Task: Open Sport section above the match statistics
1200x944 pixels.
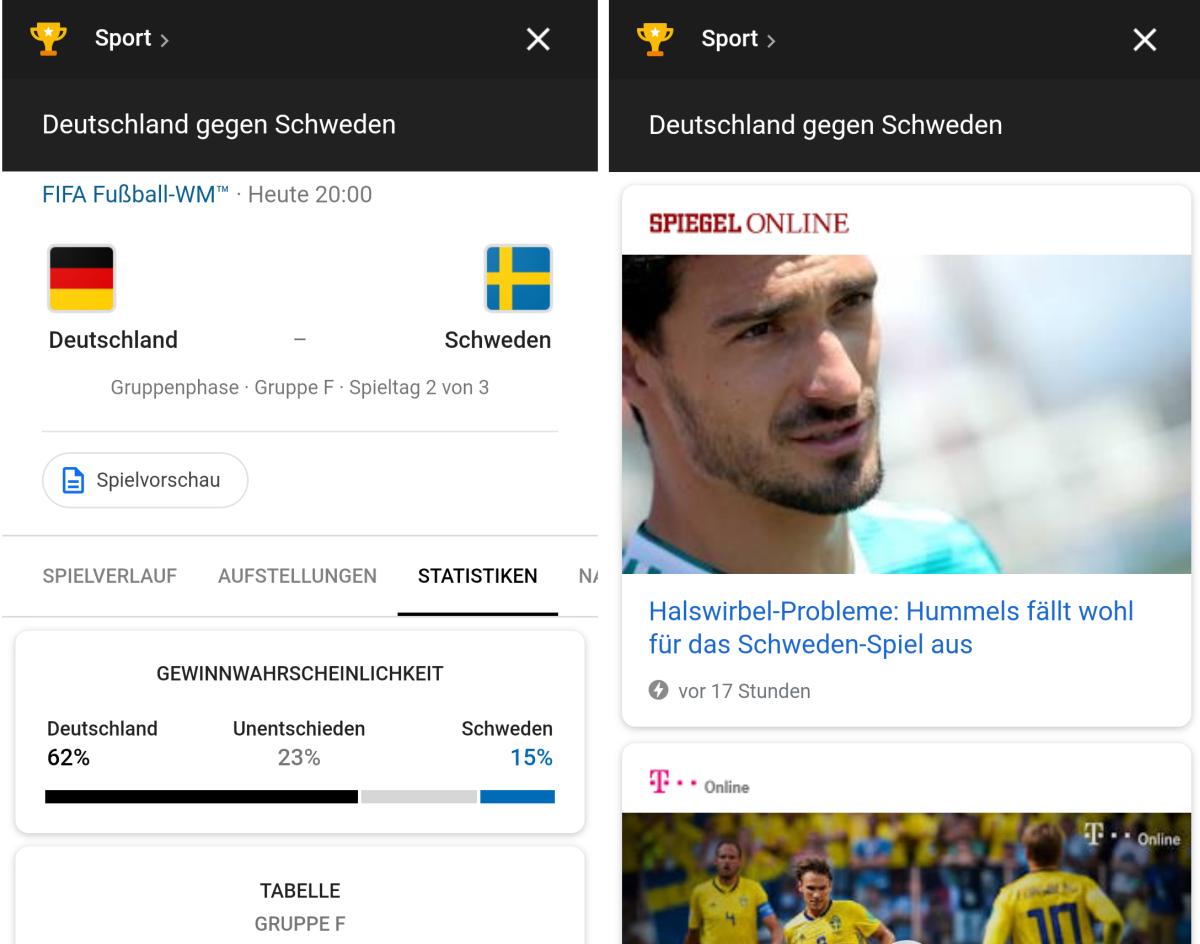Action: (x=130, y=39)
